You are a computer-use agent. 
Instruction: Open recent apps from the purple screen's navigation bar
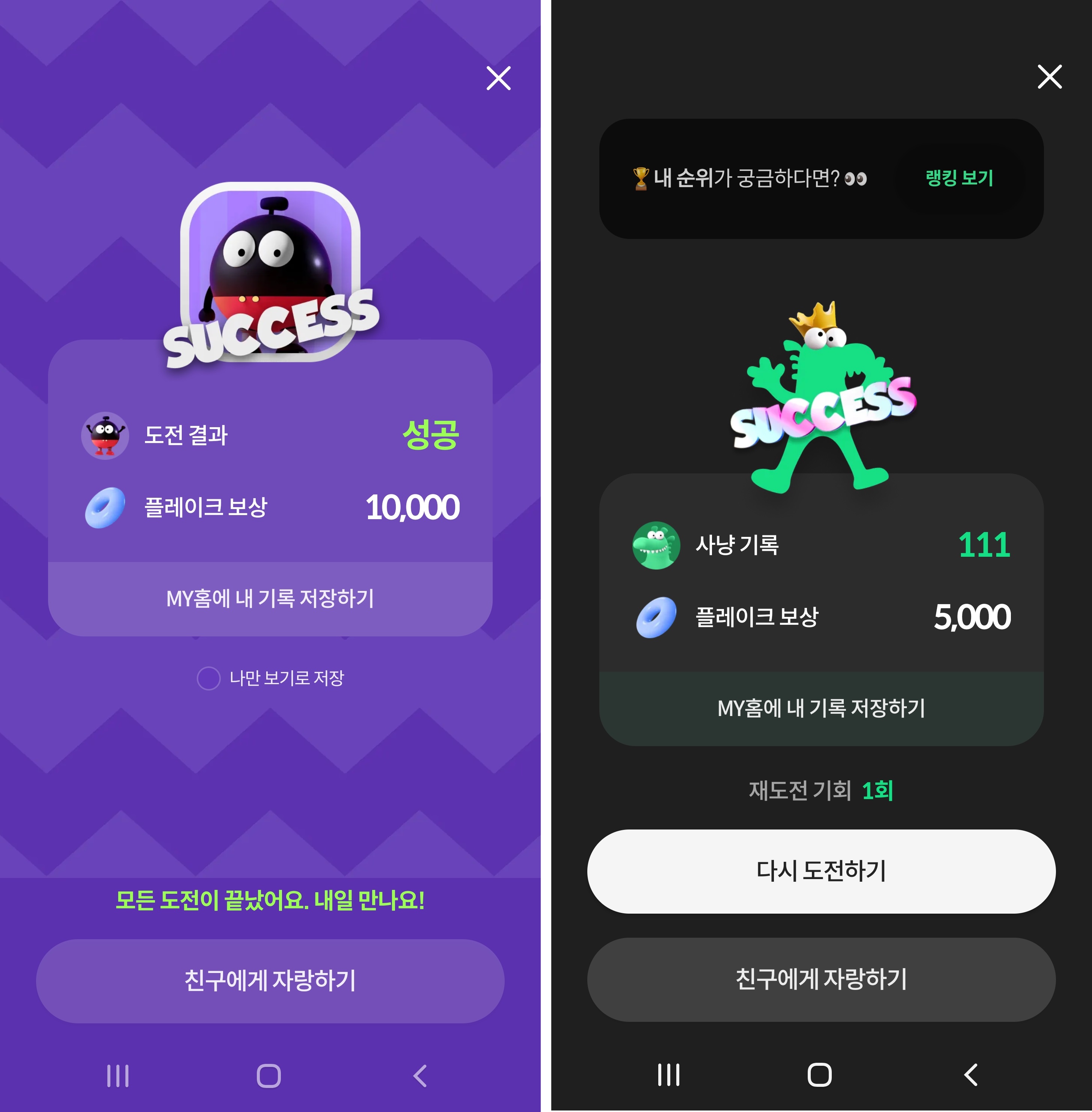(x=118, y=1076)
